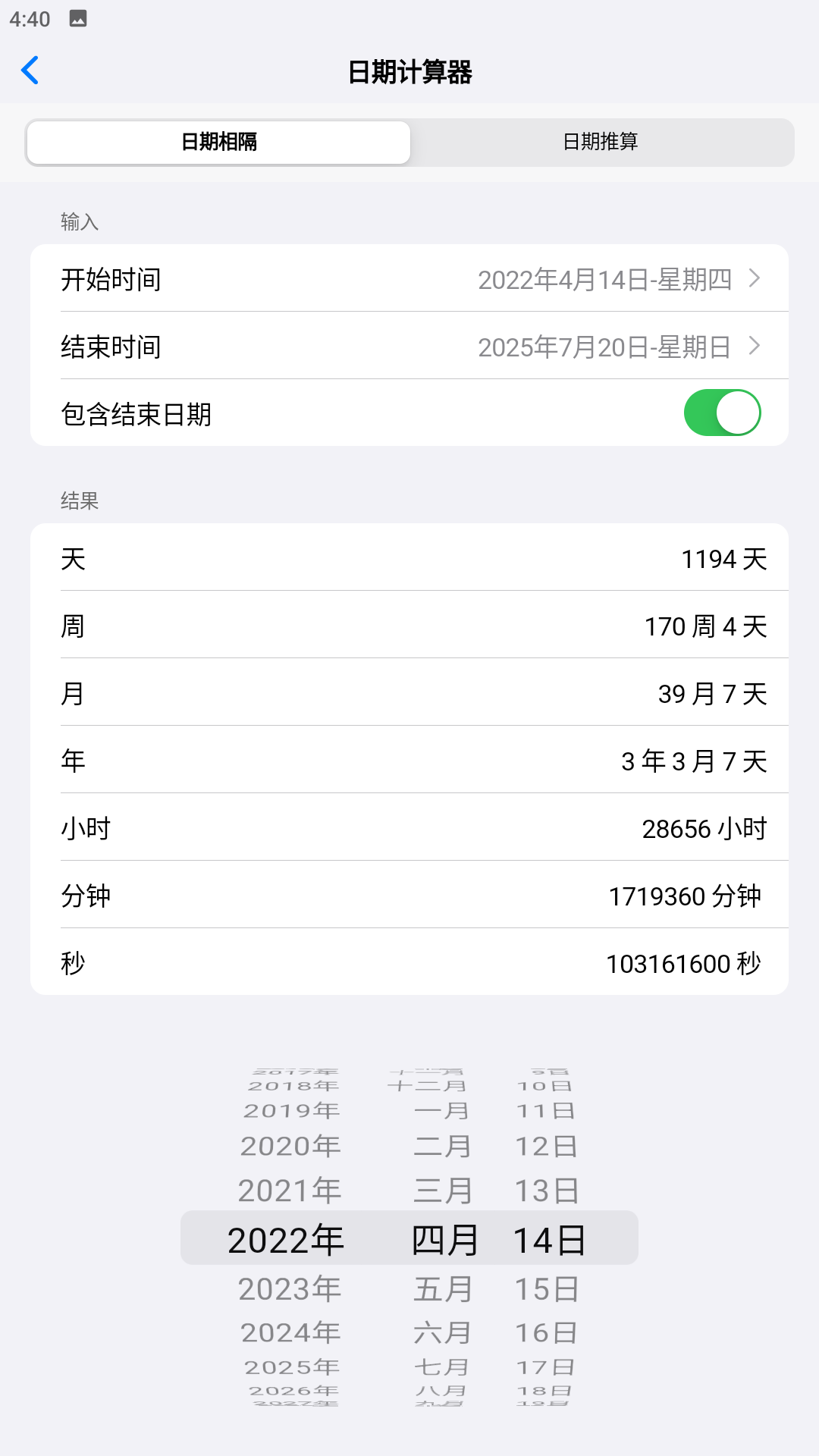819x1456 pixels.
Task: Click the 开始时间 row
Action: (x=409, y=278)
